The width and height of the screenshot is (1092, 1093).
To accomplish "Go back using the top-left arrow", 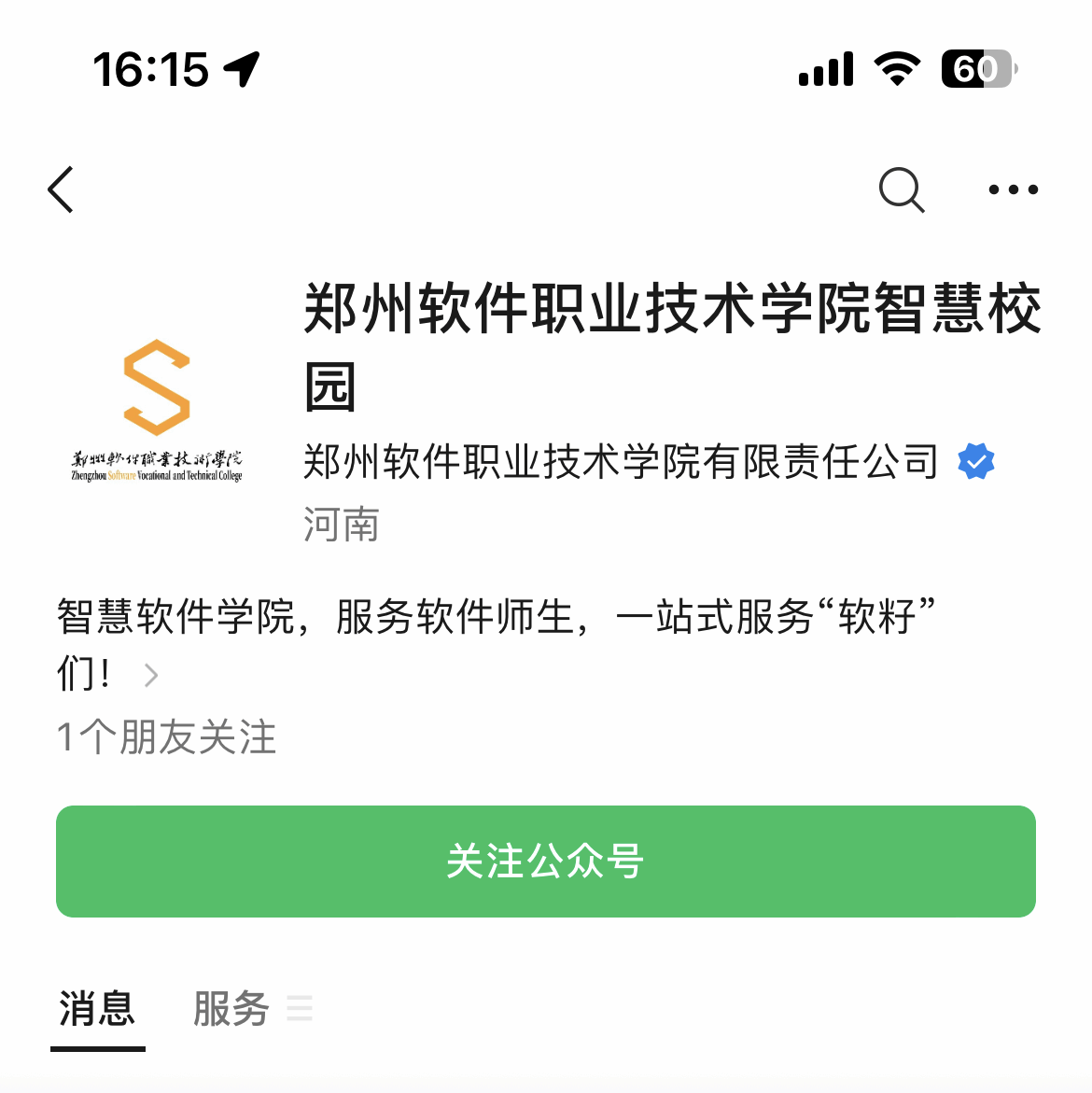I will [x=62, y=189].
